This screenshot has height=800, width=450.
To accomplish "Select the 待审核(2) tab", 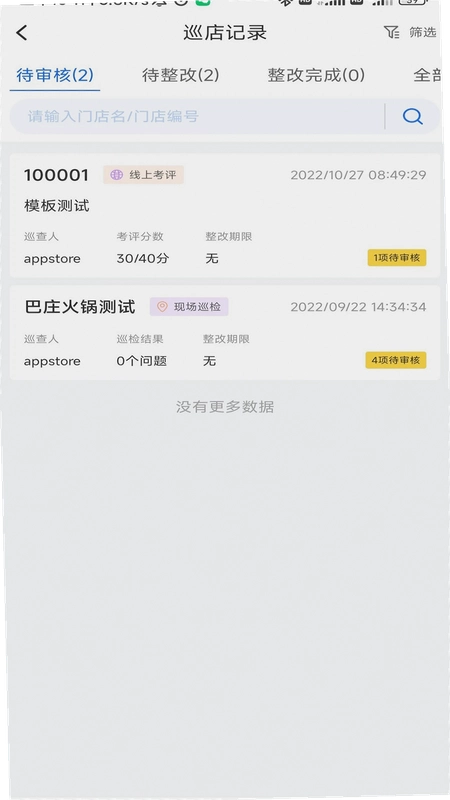I will pyautogui.click(x=55, y=76).
